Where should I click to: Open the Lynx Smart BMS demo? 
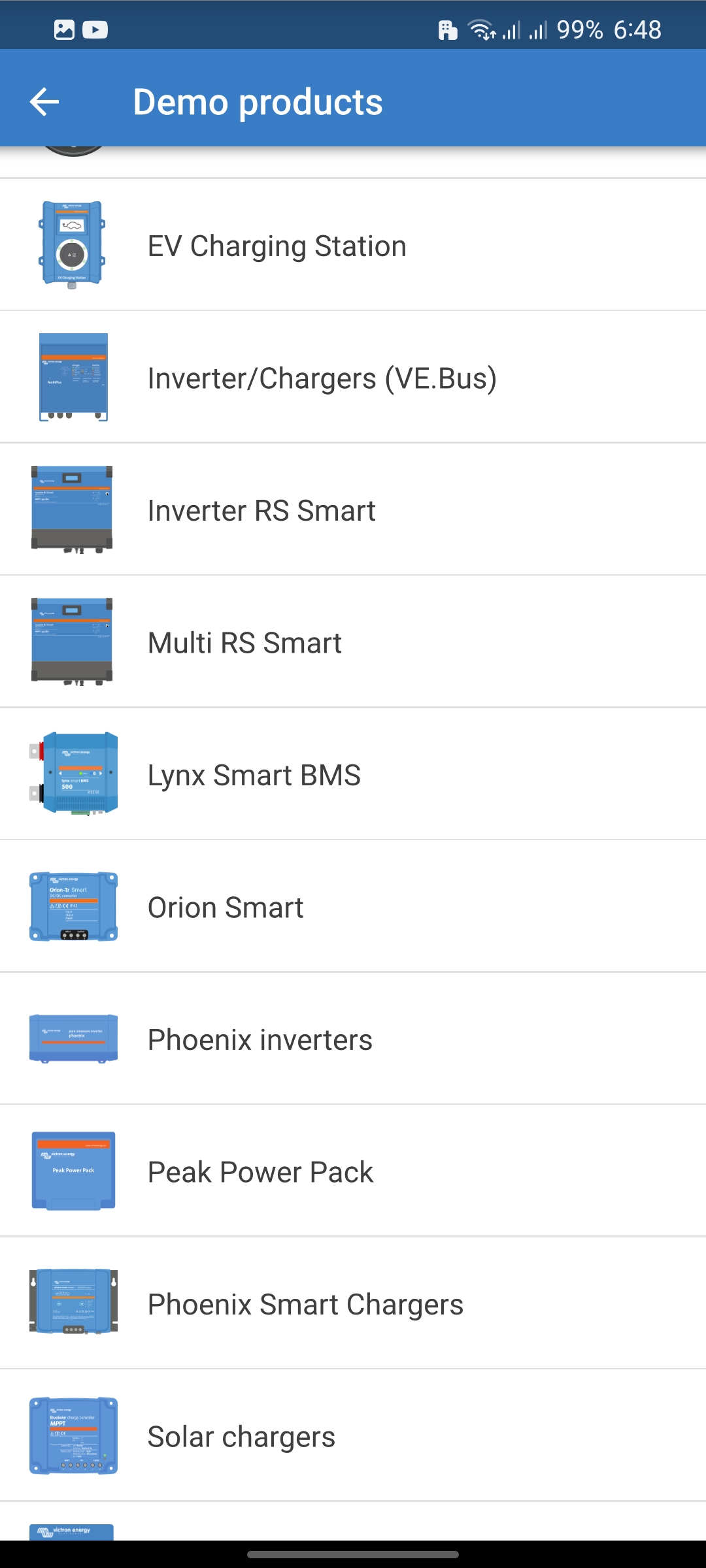tap(353, 775)
